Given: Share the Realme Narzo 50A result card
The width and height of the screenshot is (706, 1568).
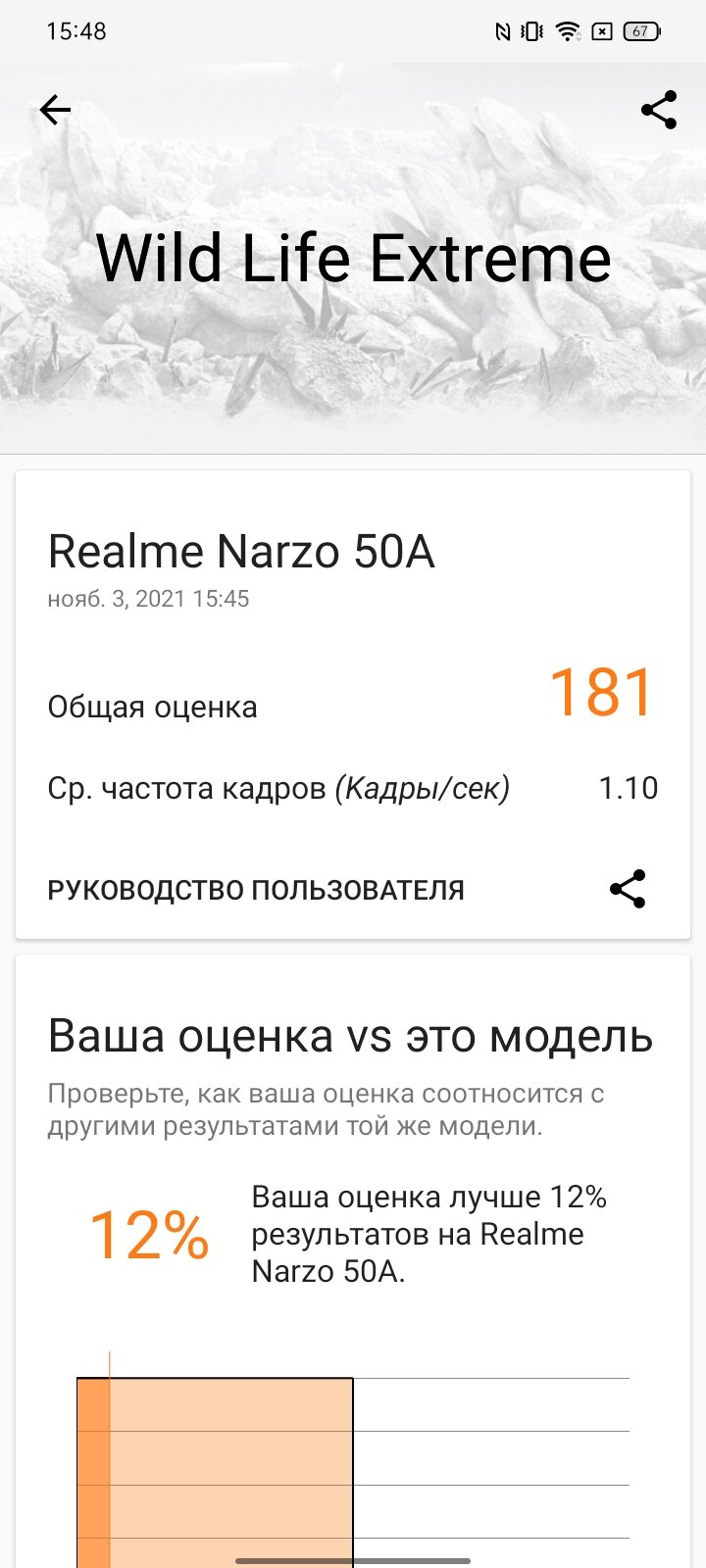Looking at the screenshot, I should pos(628,889).
